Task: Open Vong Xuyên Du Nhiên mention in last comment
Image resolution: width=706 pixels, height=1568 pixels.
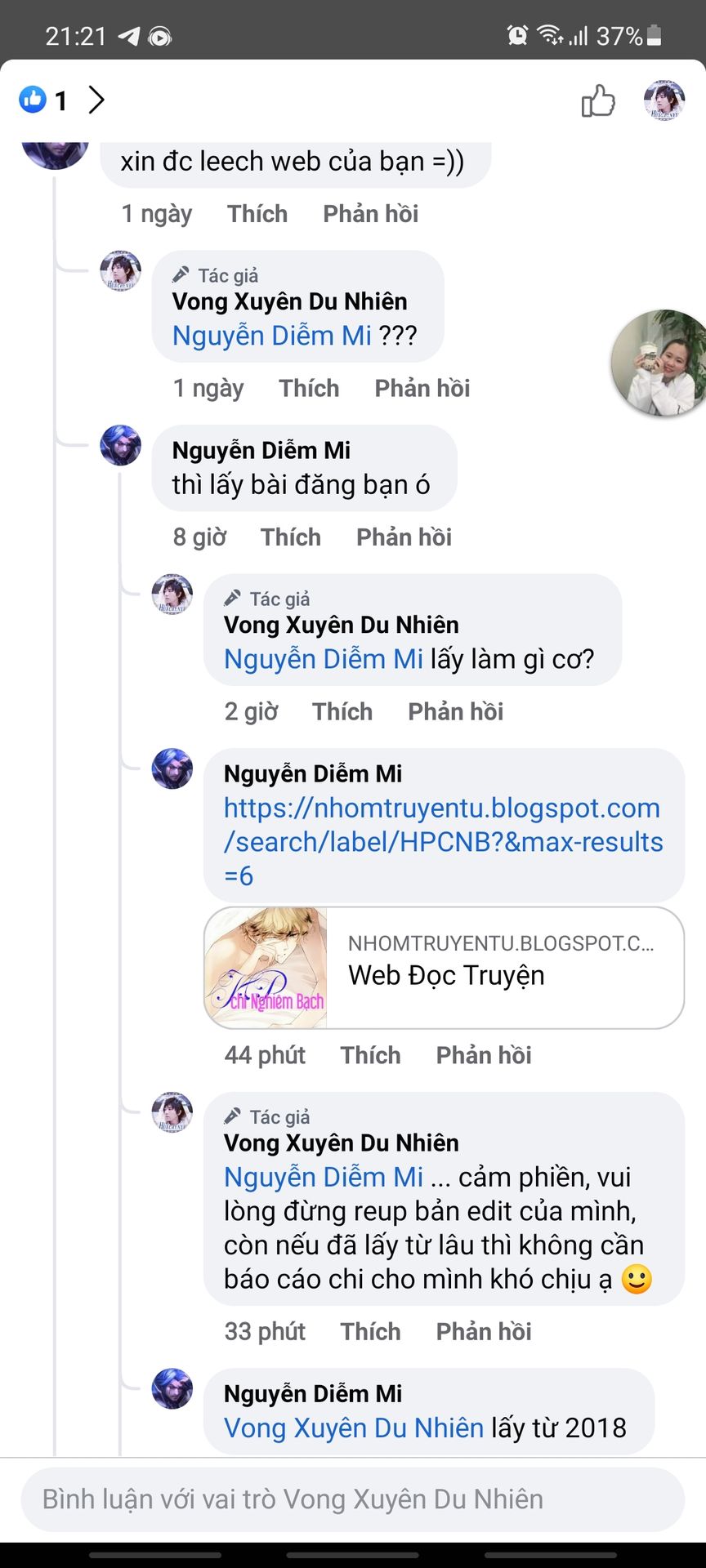Action: point(354,1428)
